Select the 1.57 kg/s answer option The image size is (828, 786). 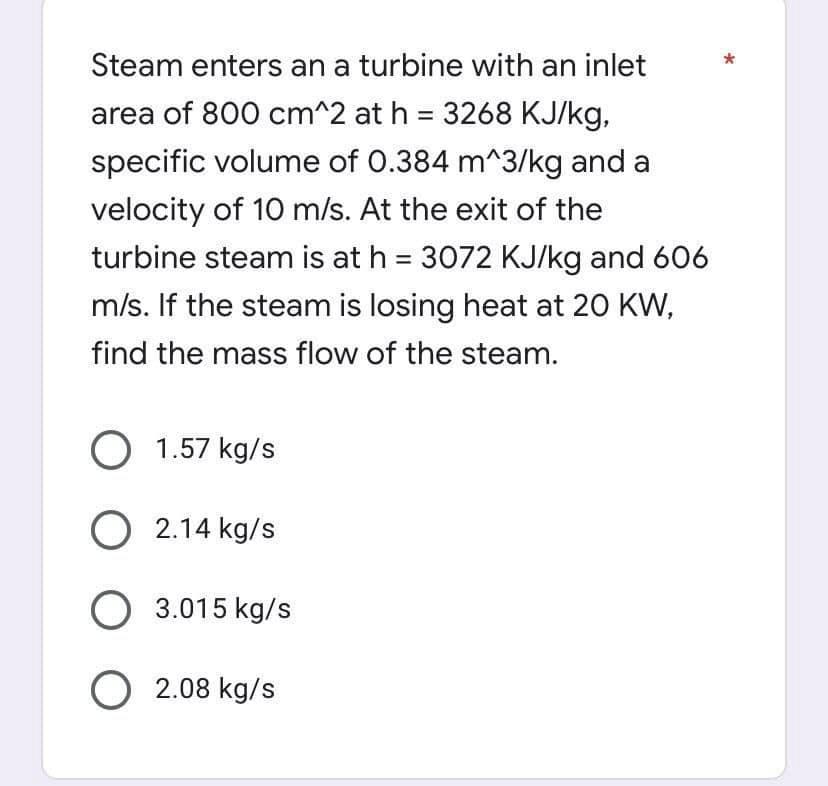pos(112,452)
